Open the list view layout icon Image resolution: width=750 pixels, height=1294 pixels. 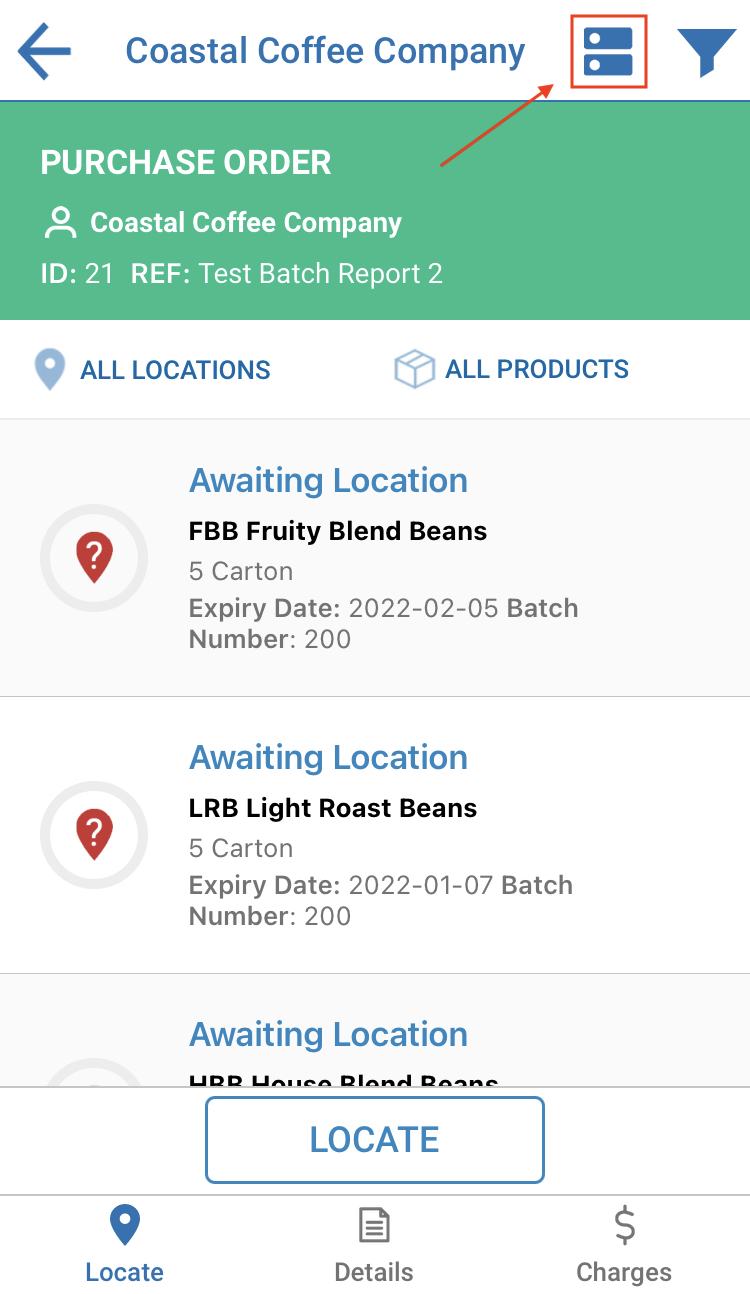[608, 52]
